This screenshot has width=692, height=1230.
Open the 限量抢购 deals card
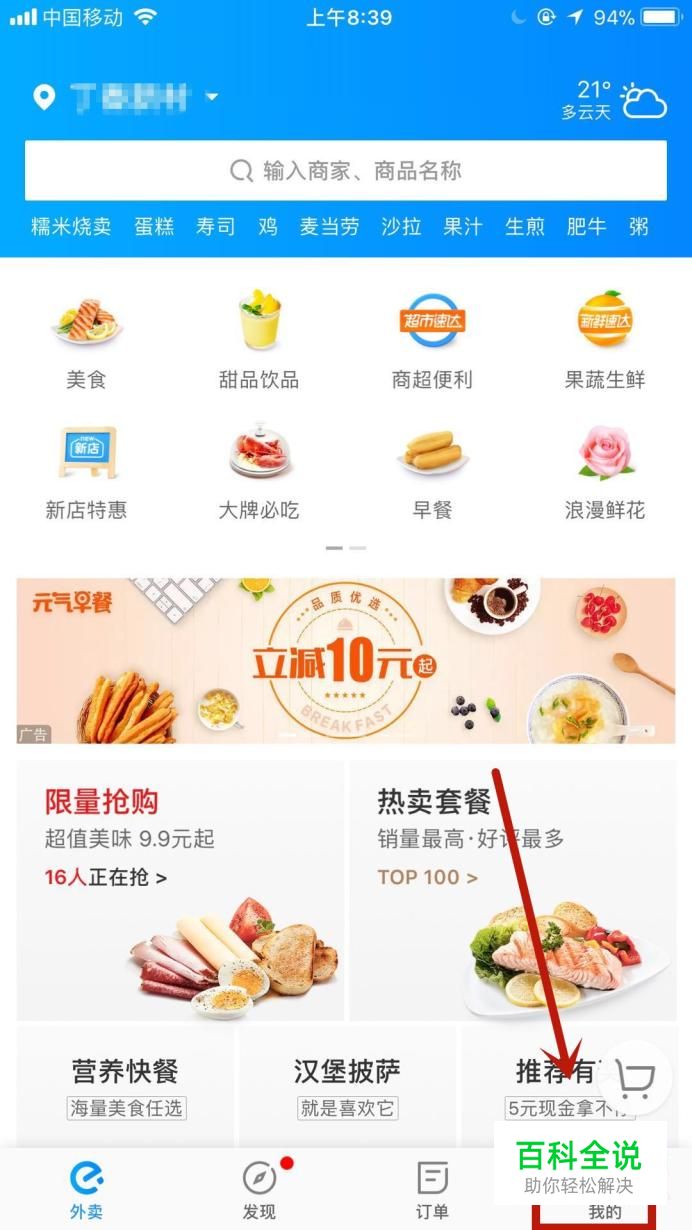(x=180, y=890)
